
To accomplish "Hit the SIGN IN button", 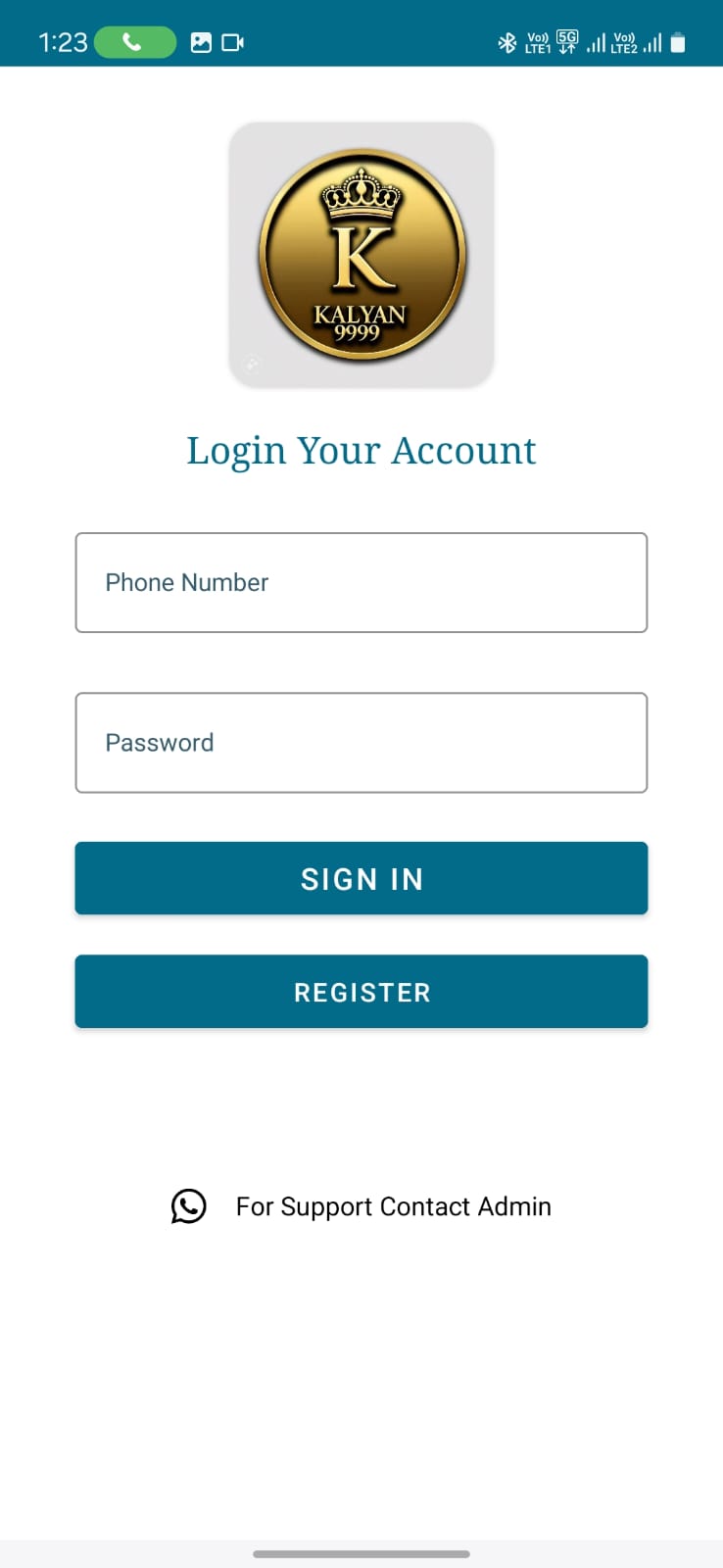I will [361, 878].
